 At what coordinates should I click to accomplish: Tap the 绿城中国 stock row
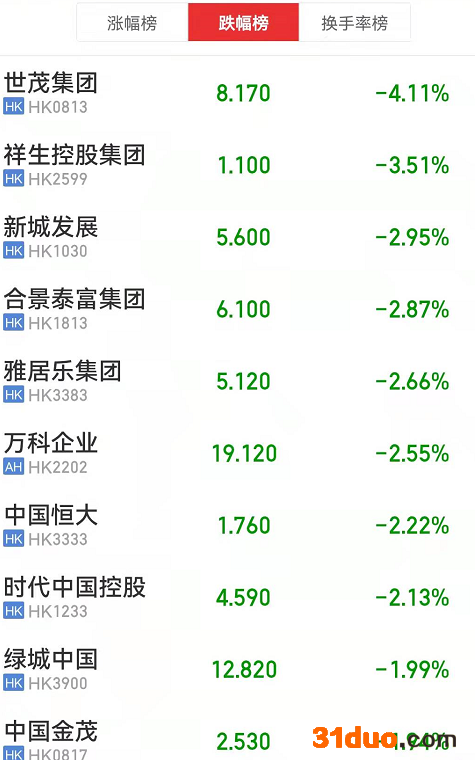[x=238, y=670]
